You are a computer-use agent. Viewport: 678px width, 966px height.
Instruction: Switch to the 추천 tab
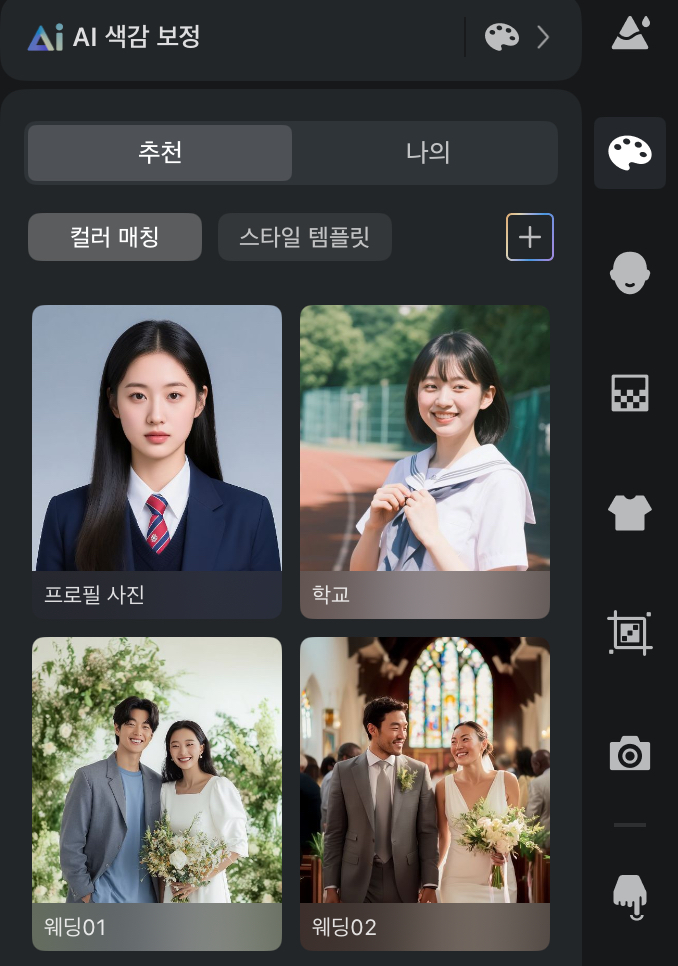tap(160, 153)
